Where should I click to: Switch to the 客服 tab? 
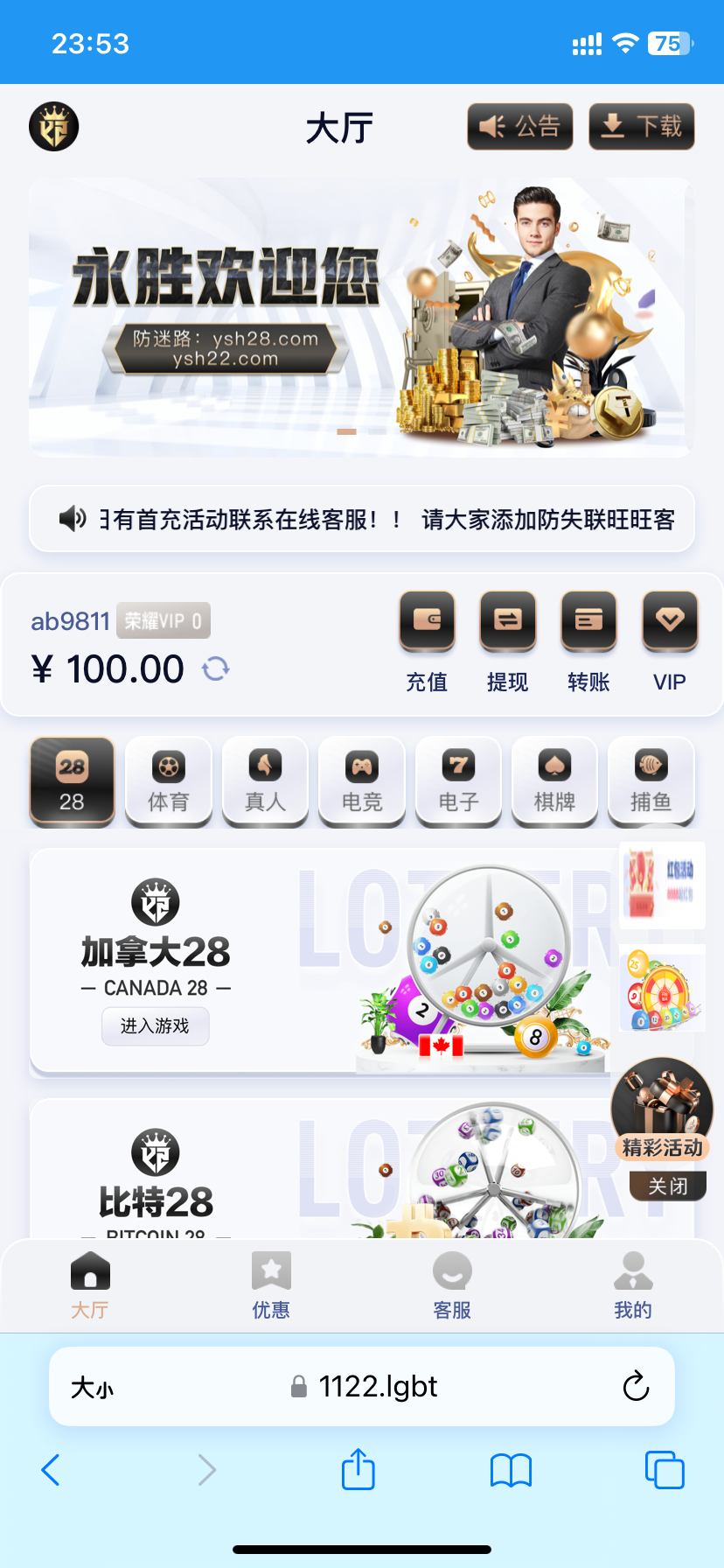[x=452, y=1284]
